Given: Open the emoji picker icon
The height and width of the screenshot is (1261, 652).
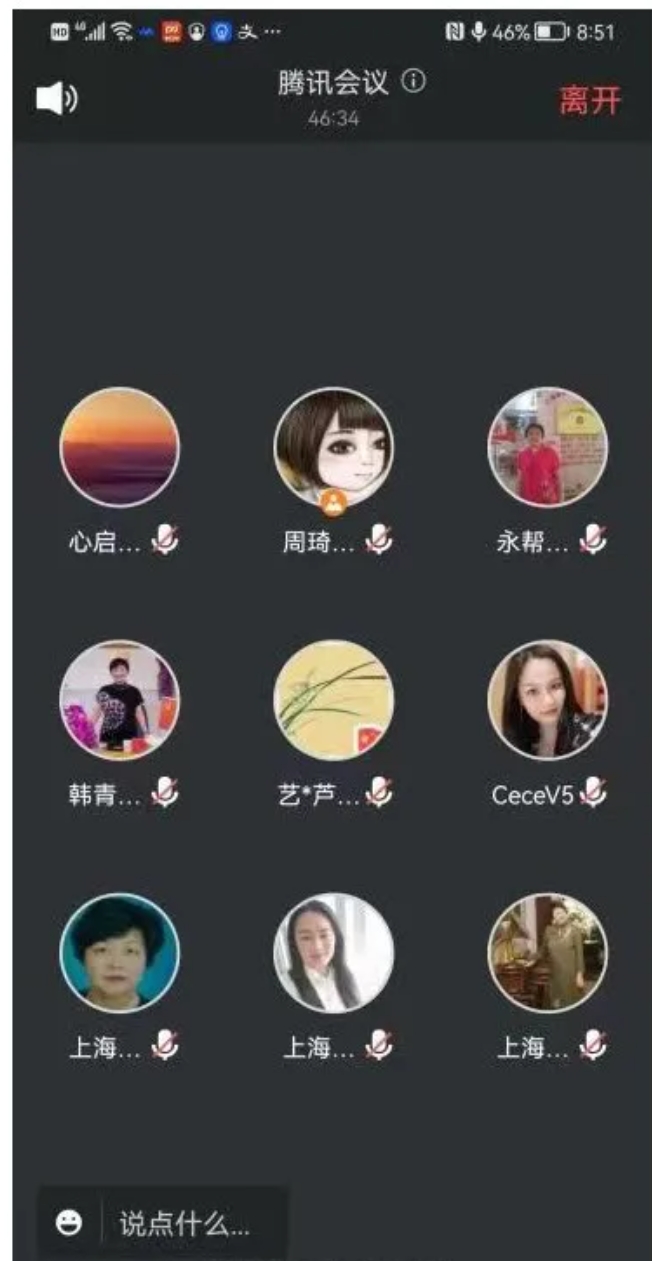Looking at the screenshot, I should pyautogui.click(x=69, y=1223).
